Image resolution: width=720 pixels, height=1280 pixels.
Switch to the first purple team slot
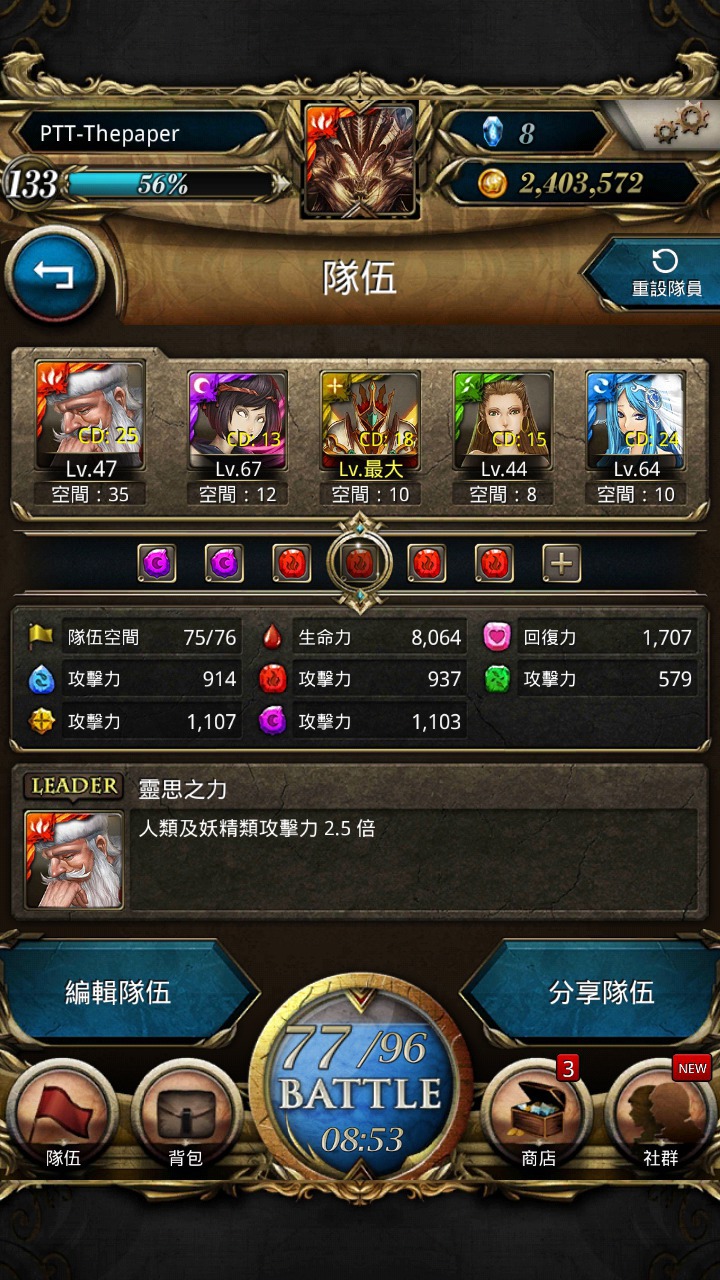point(157,564)
